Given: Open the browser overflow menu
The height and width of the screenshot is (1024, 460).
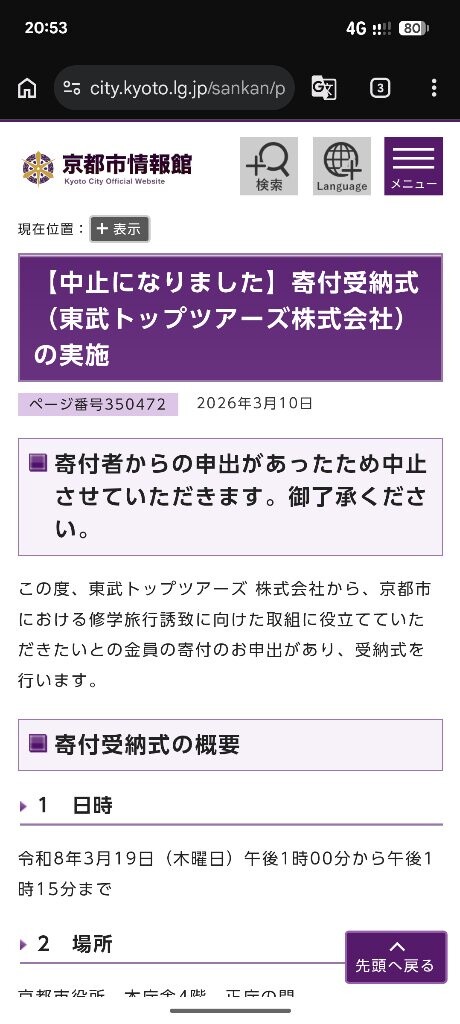Looking at the screenshot, I should [x=434, y=88].
